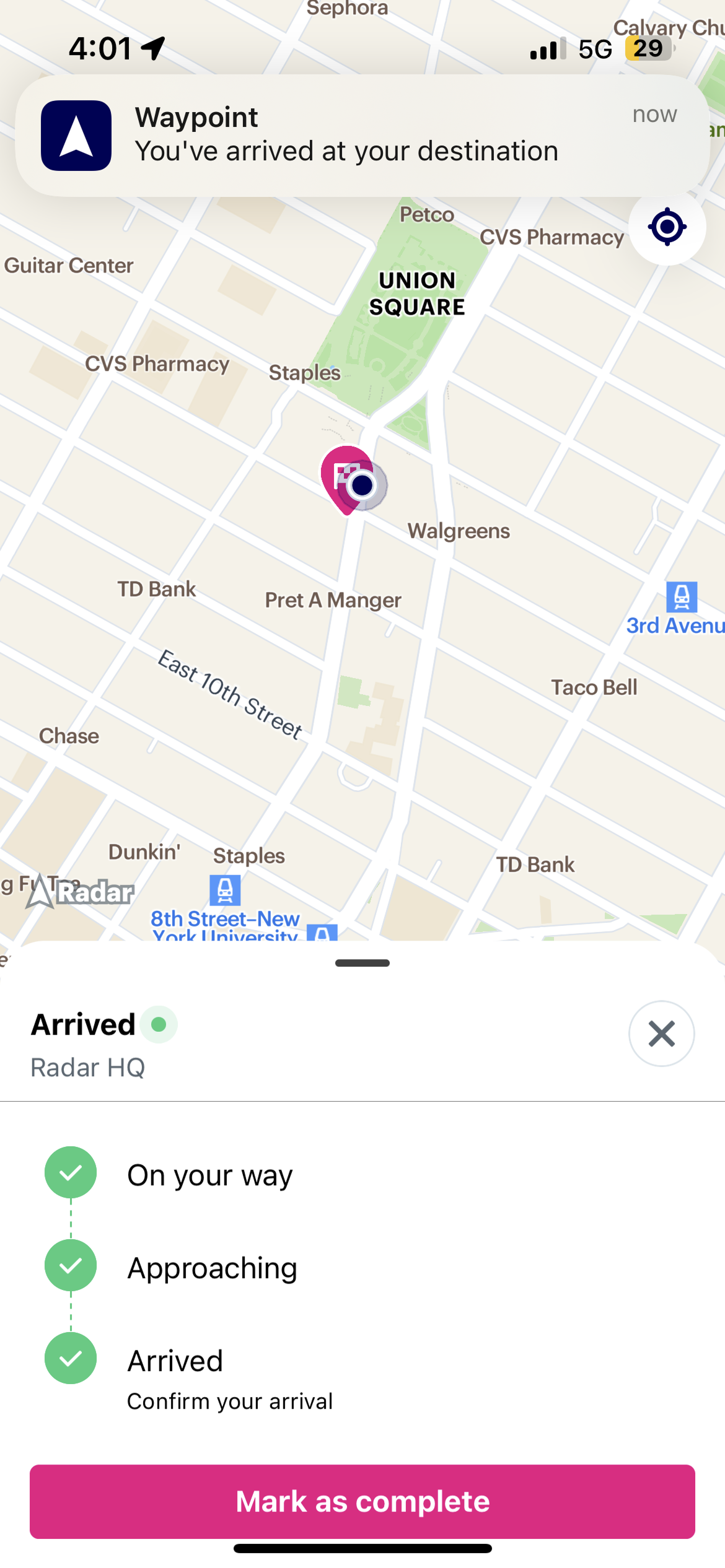The width and height of the screenshot is (725, 1568).
Task: Tap the Arrived status header to collapse details
Action: coord(83,1024)
